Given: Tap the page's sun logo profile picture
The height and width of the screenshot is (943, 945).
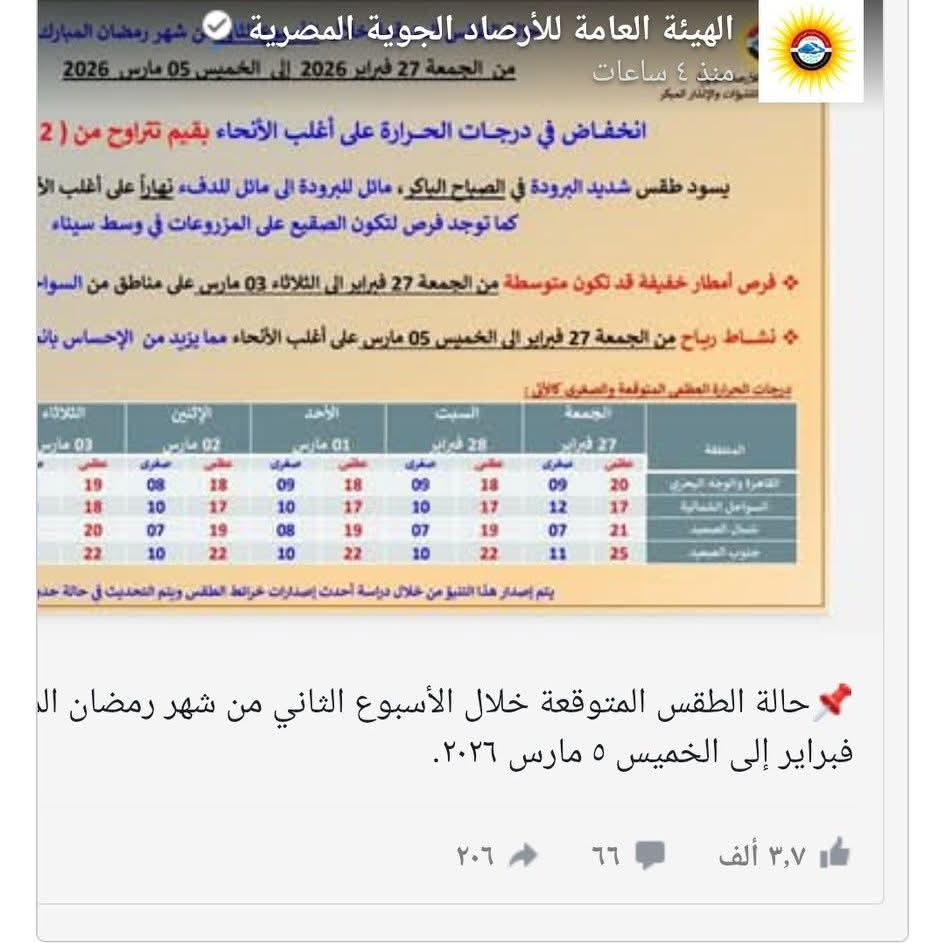Looking at the screenshot, I should coord(811,51).
